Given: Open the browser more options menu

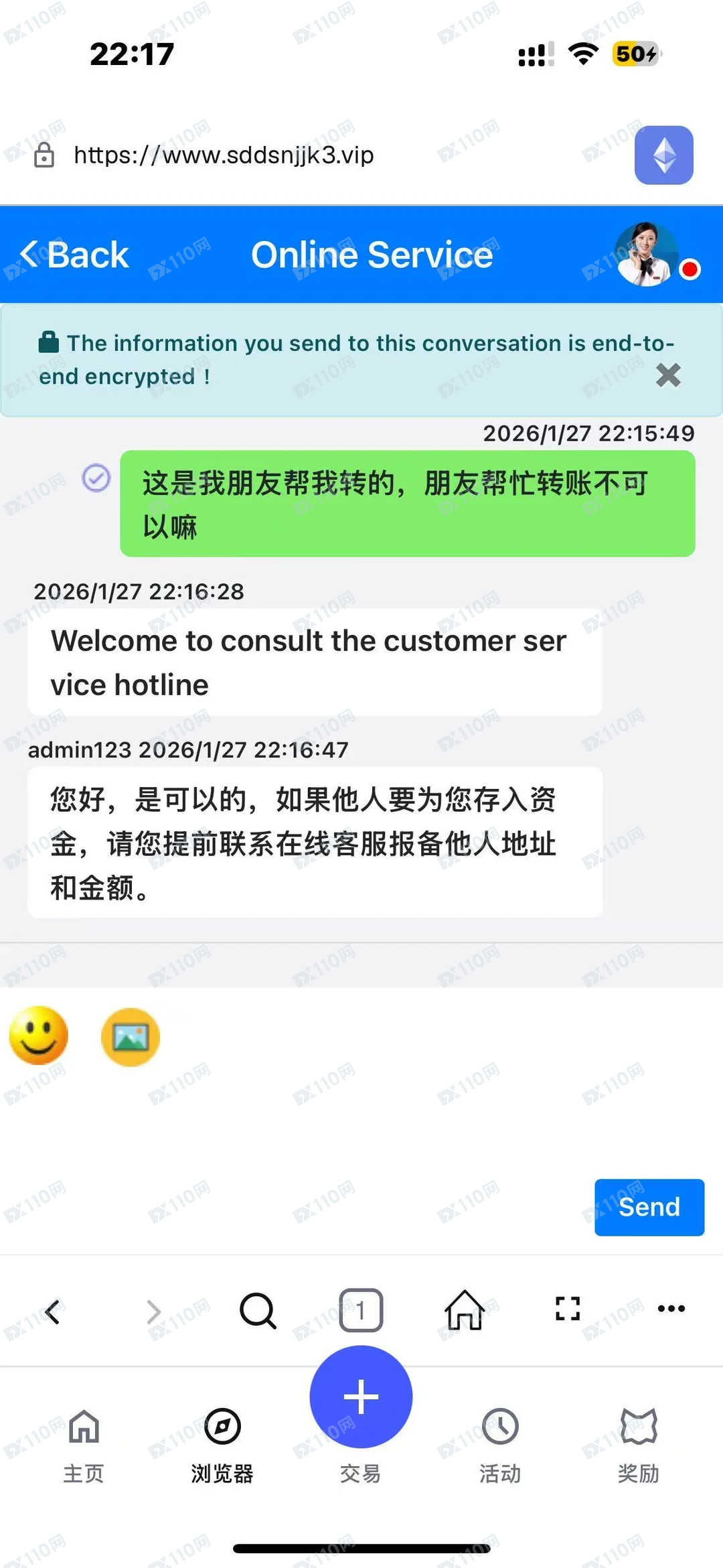Looking at the screenshot, I should [x=671, y=1309].
